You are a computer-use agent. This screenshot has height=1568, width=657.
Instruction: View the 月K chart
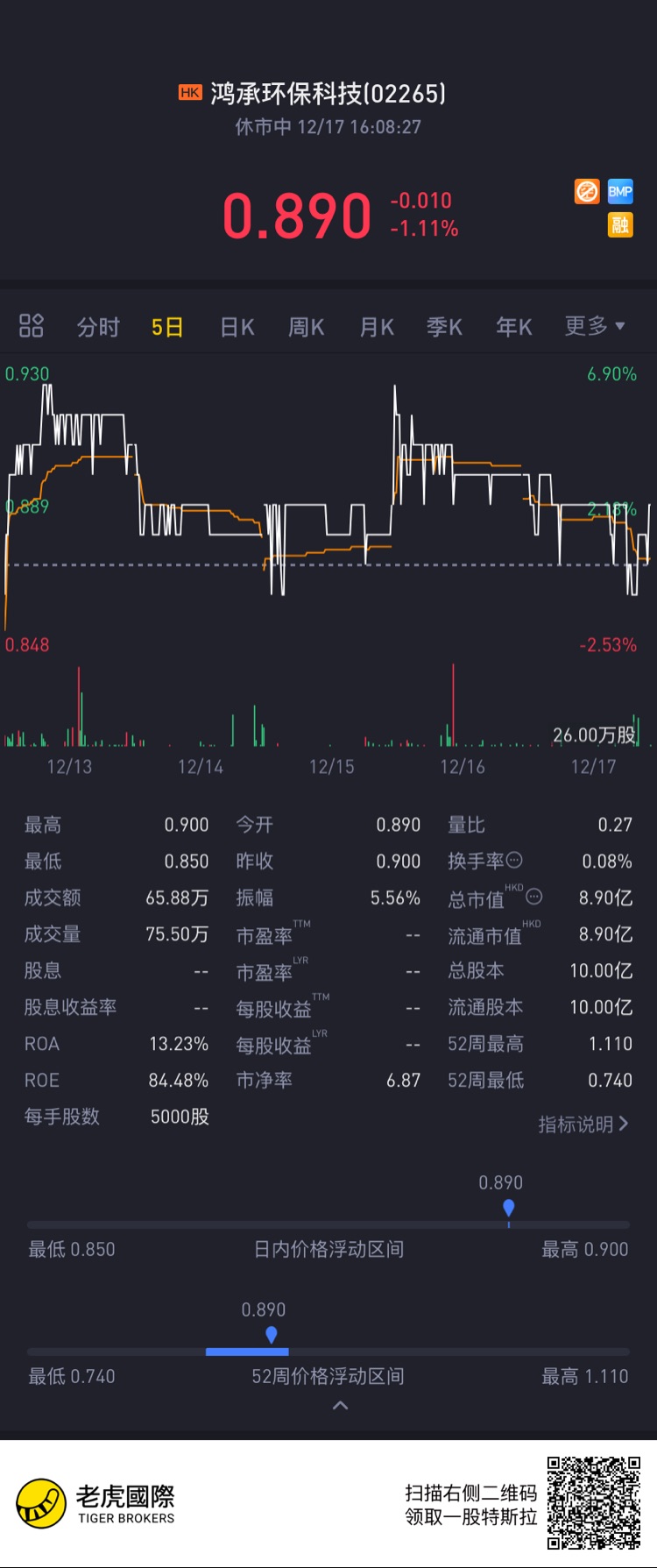point(377,327)
